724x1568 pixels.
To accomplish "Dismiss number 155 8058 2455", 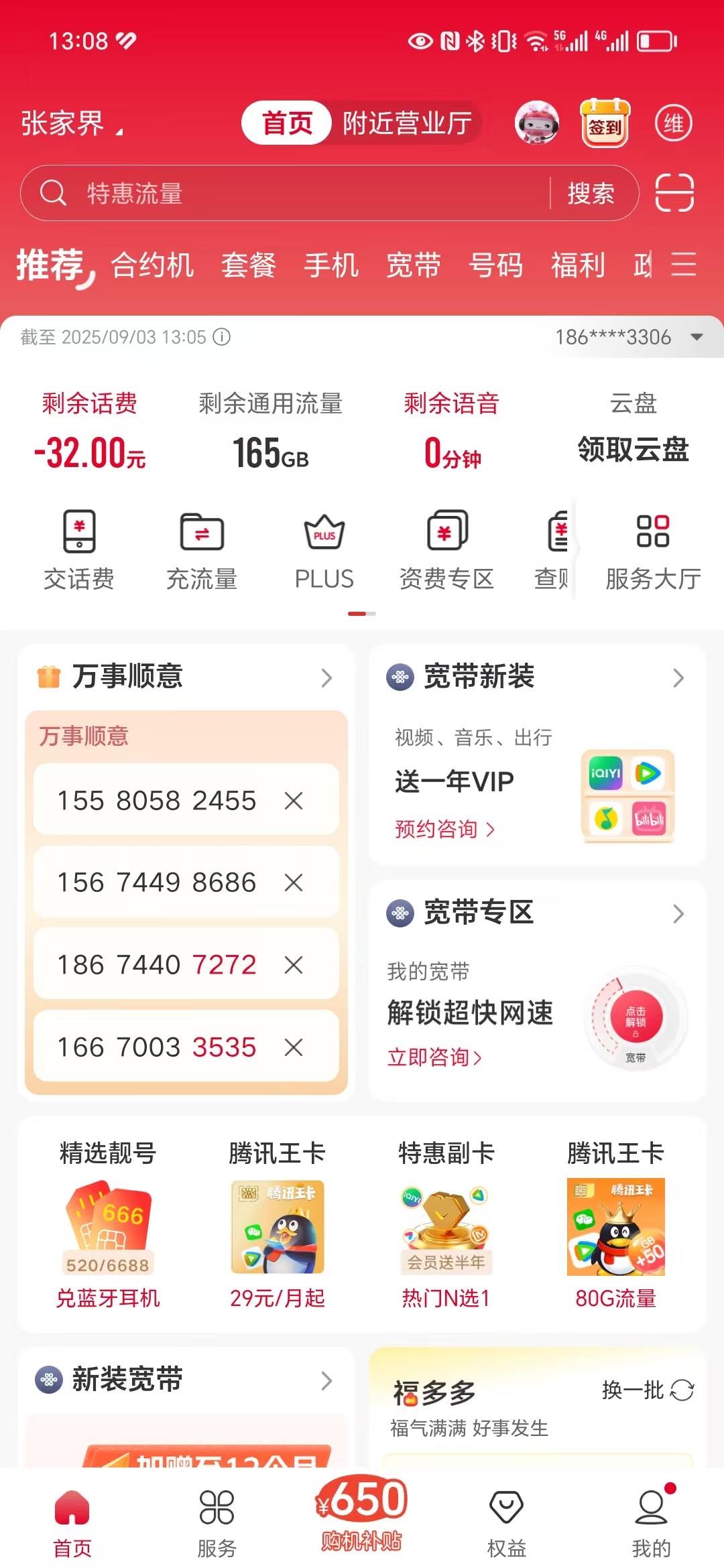I will (294, 801).
